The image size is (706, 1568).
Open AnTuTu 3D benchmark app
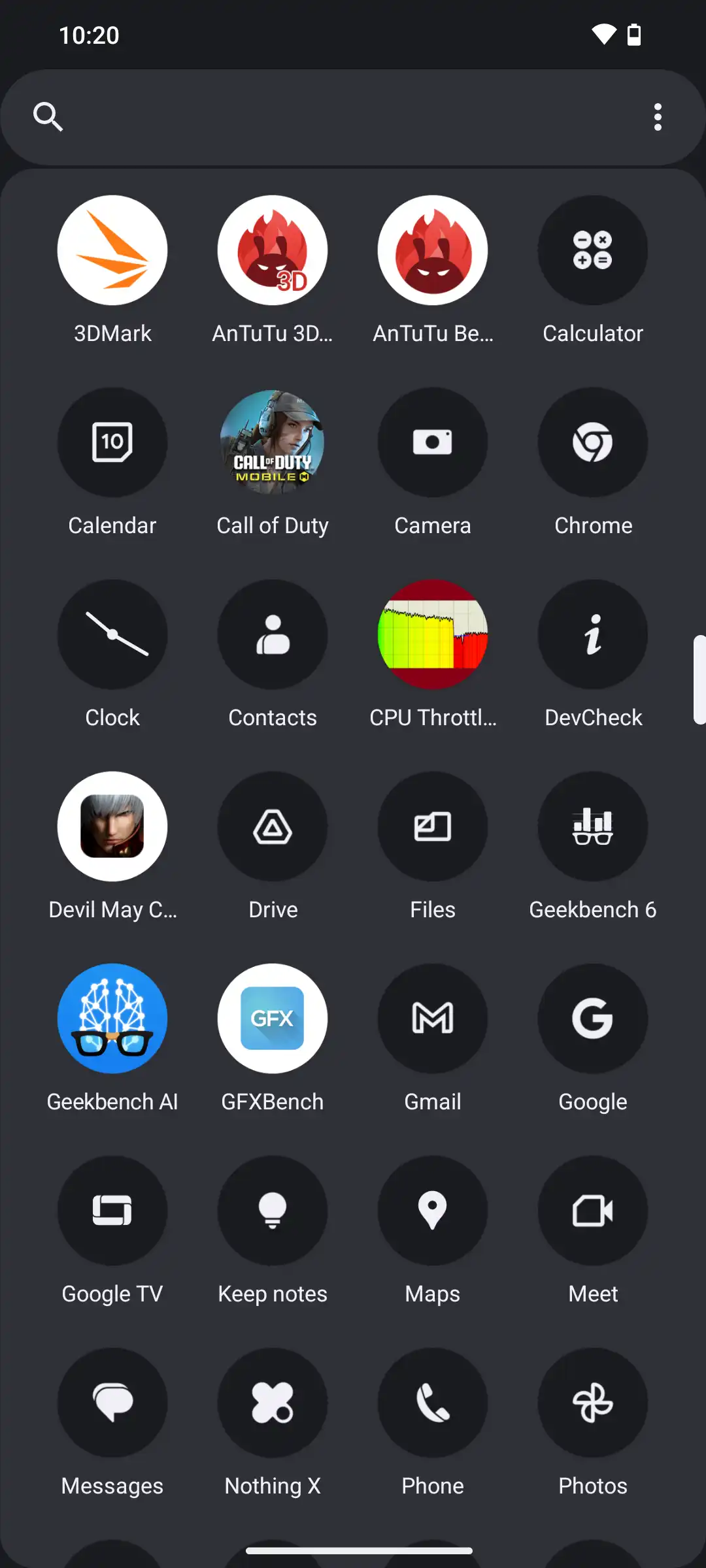273,250
